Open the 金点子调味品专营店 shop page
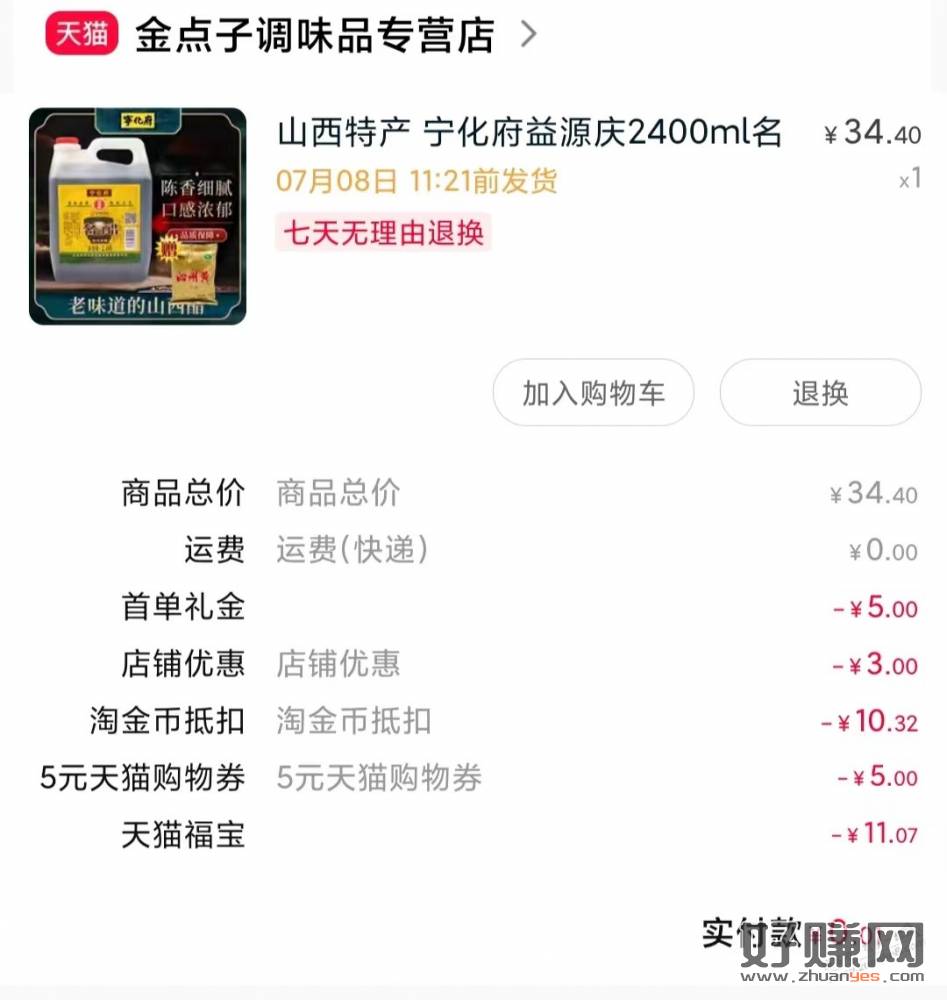Viewport: 947px width, 1000px height. pos(315,35)
